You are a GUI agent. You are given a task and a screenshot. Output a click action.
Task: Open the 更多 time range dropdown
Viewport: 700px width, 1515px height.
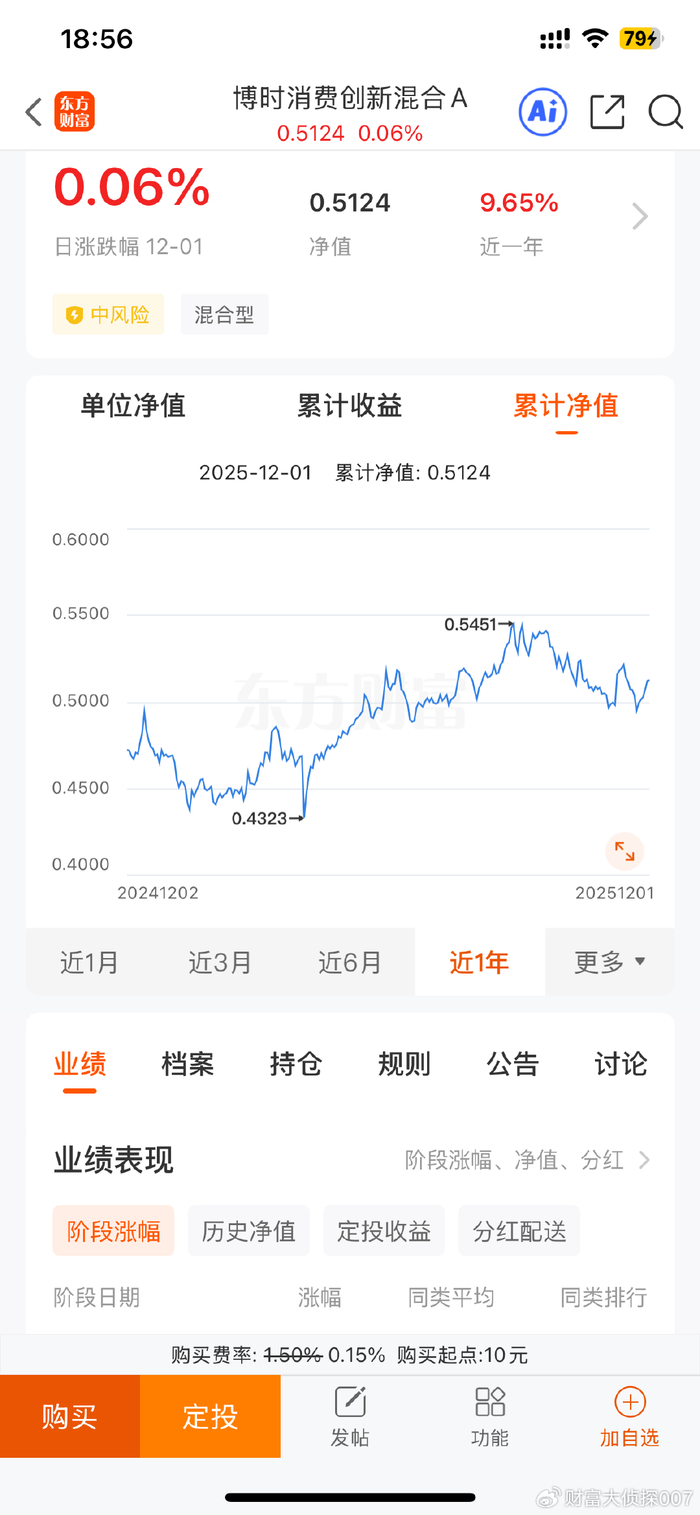(x=609, y=962)
